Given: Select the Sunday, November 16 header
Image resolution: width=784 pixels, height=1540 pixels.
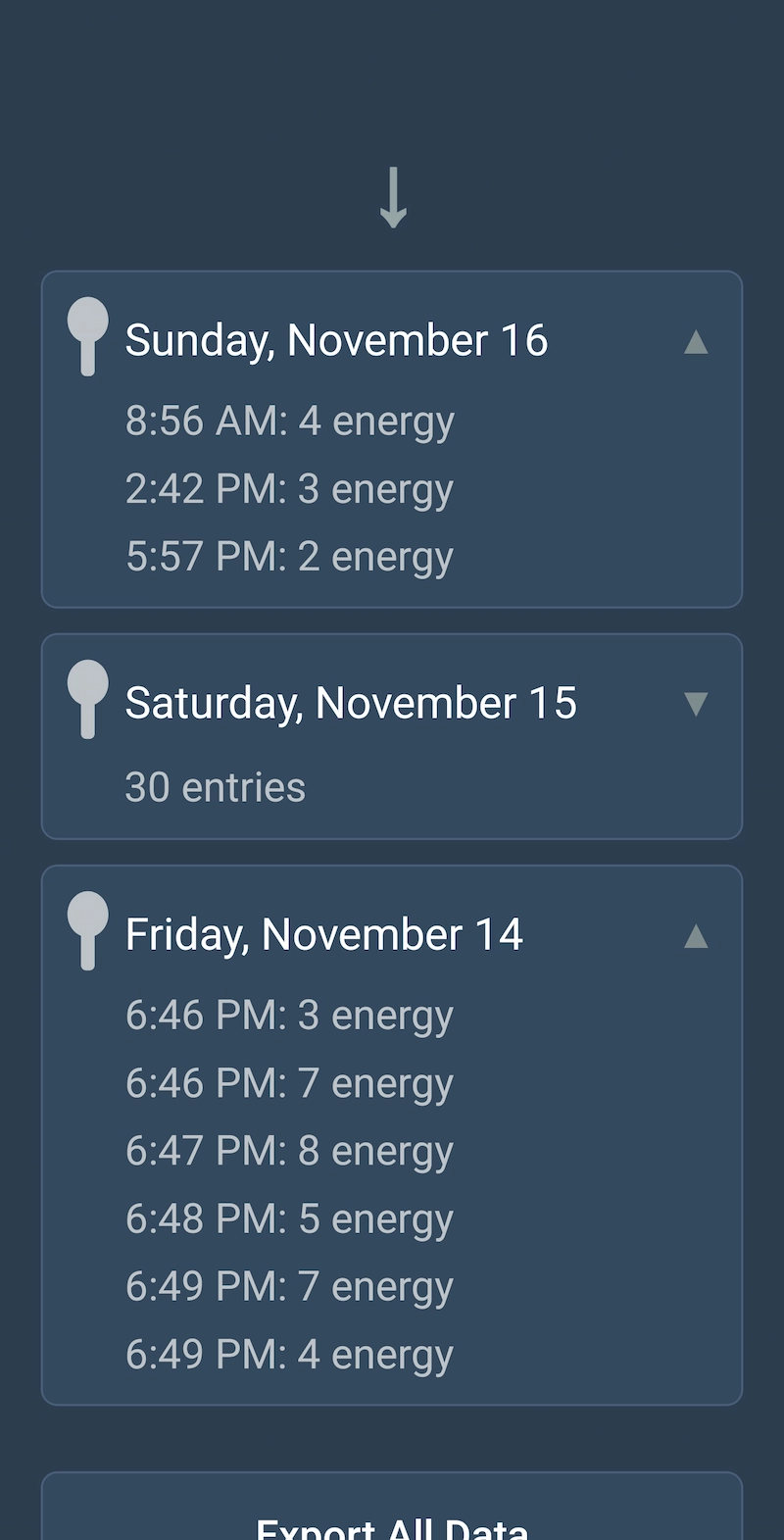Looking at the screenshot, I should click(337, 340).
